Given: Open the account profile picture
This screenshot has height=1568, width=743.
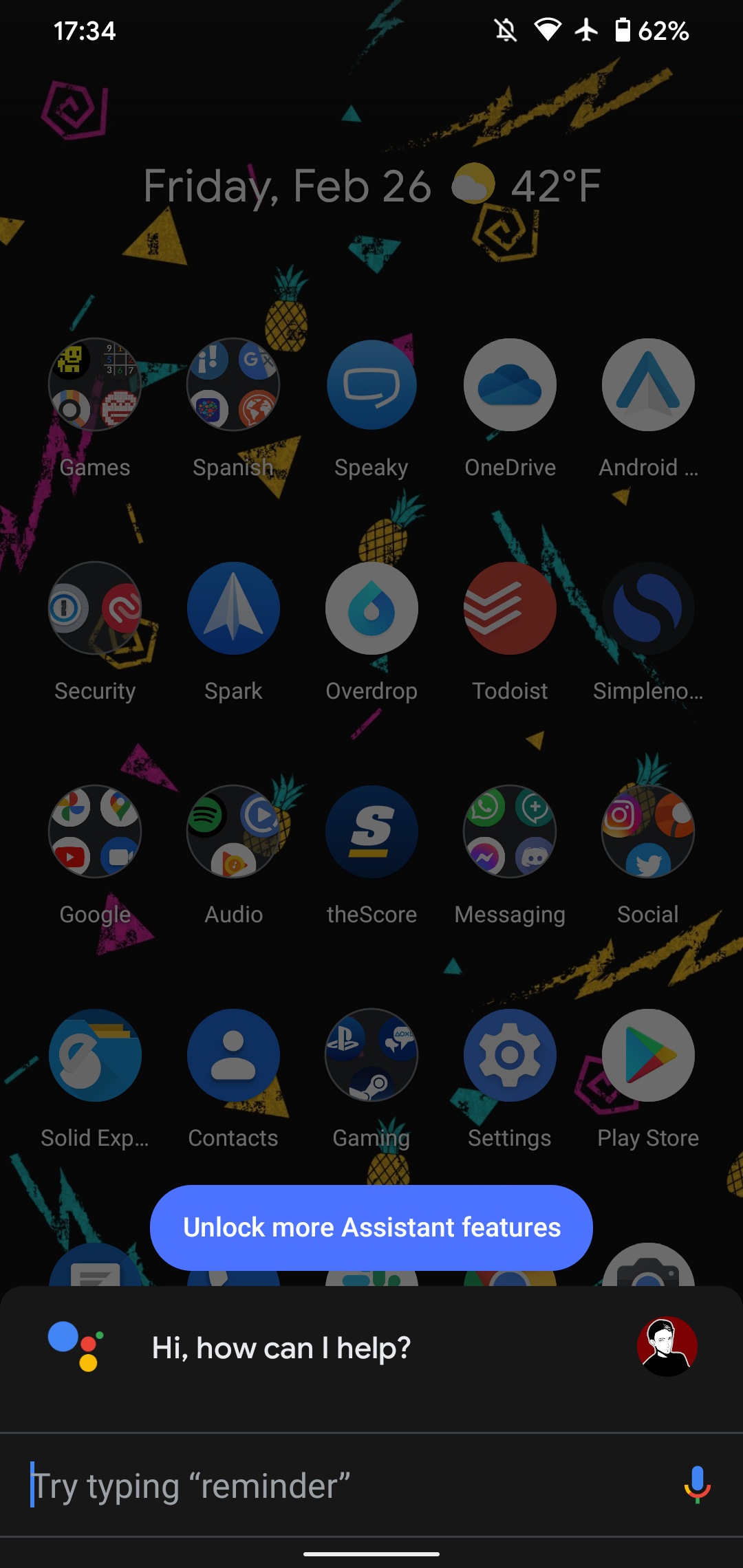Looking at the screenshot, I should point(667,1347).
